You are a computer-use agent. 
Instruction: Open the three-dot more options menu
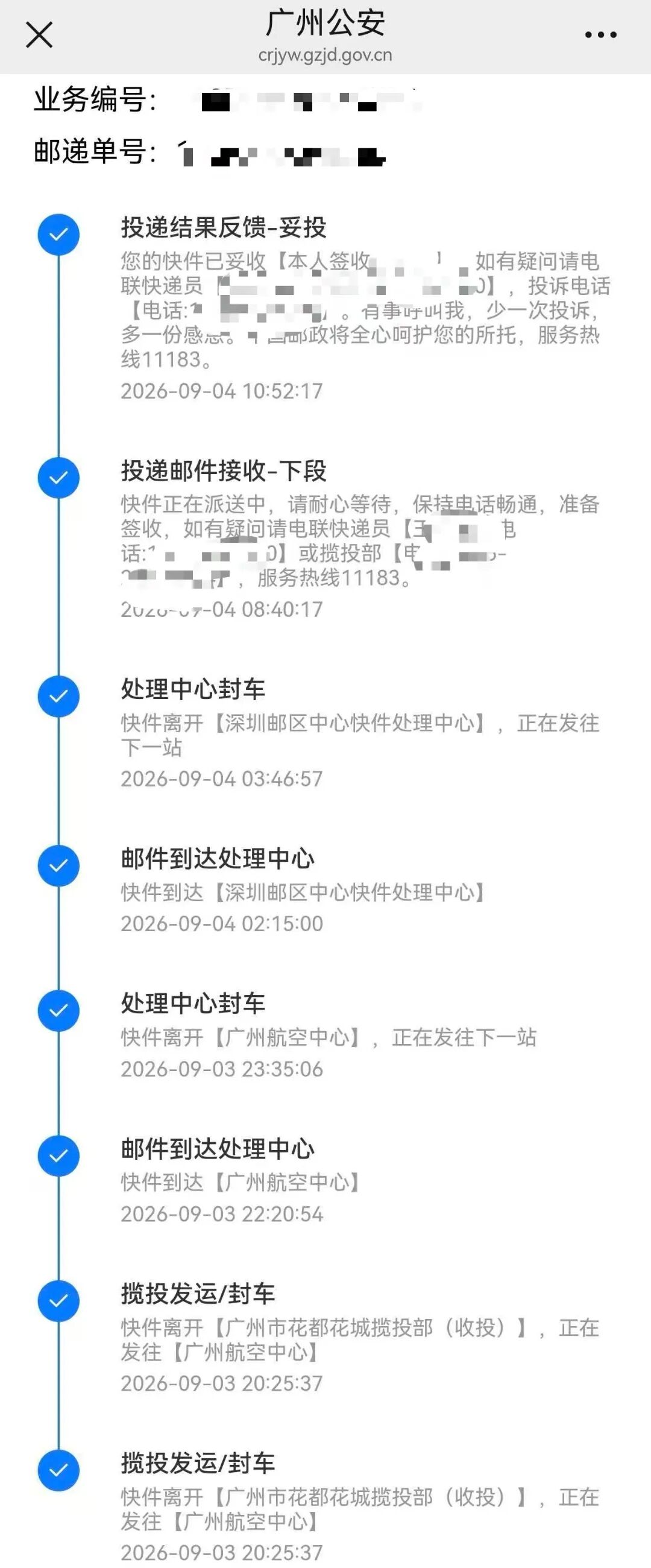(x=600, y=36)
